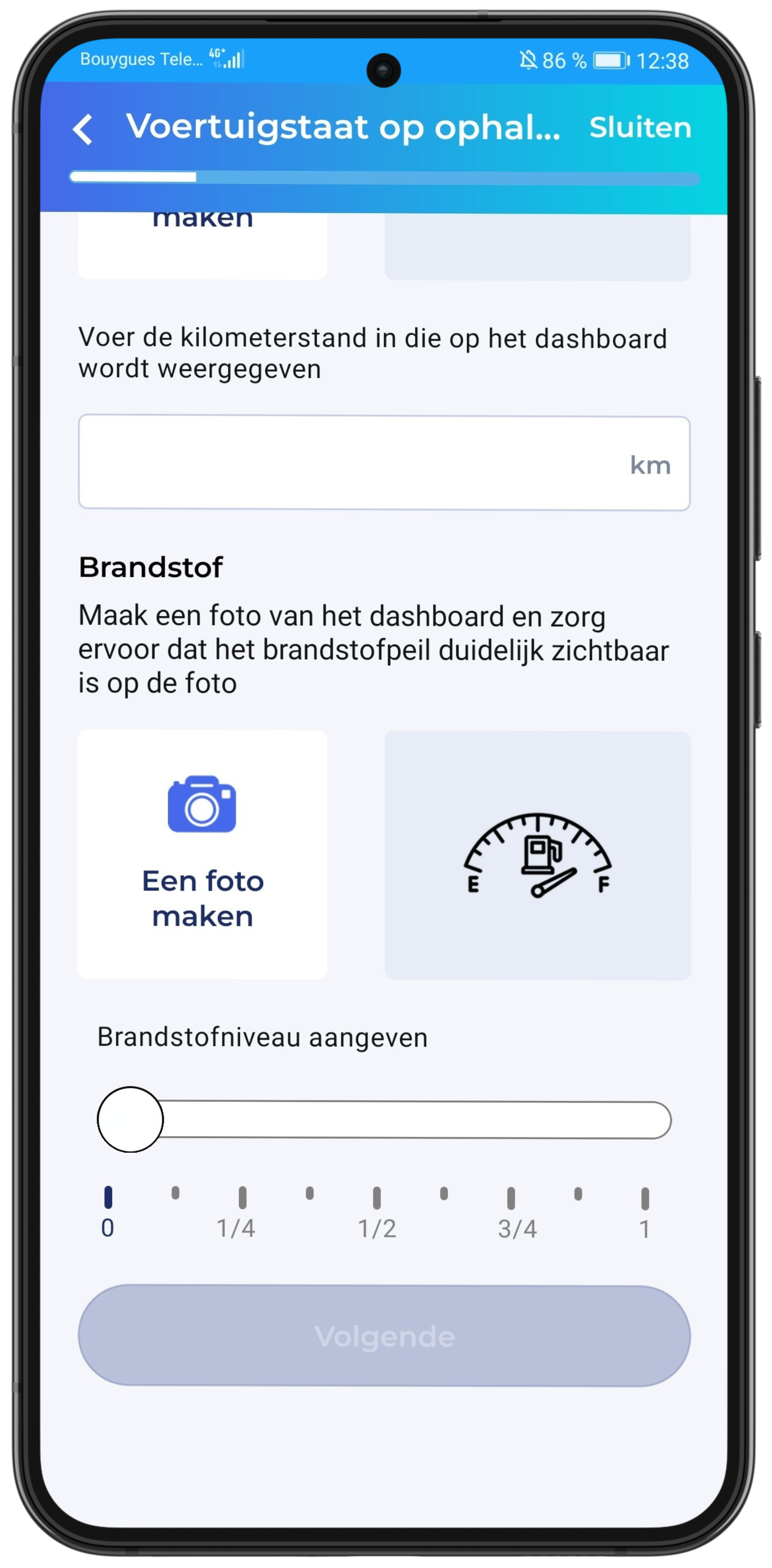Open the fuel gauge photo placeholder
Image resolution: width=772 pixels, height=1568 pixels.
(x=537, y=855)
